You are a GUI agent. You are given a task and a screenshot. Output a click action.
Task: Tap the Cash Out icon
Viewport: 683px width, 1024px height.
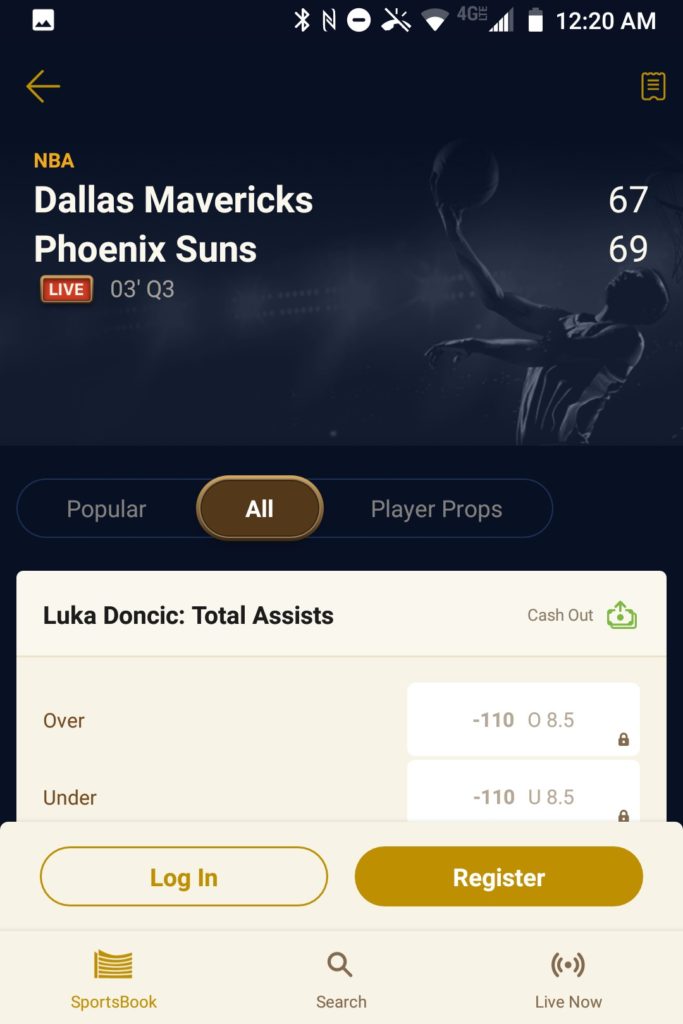tap(621, 615)
